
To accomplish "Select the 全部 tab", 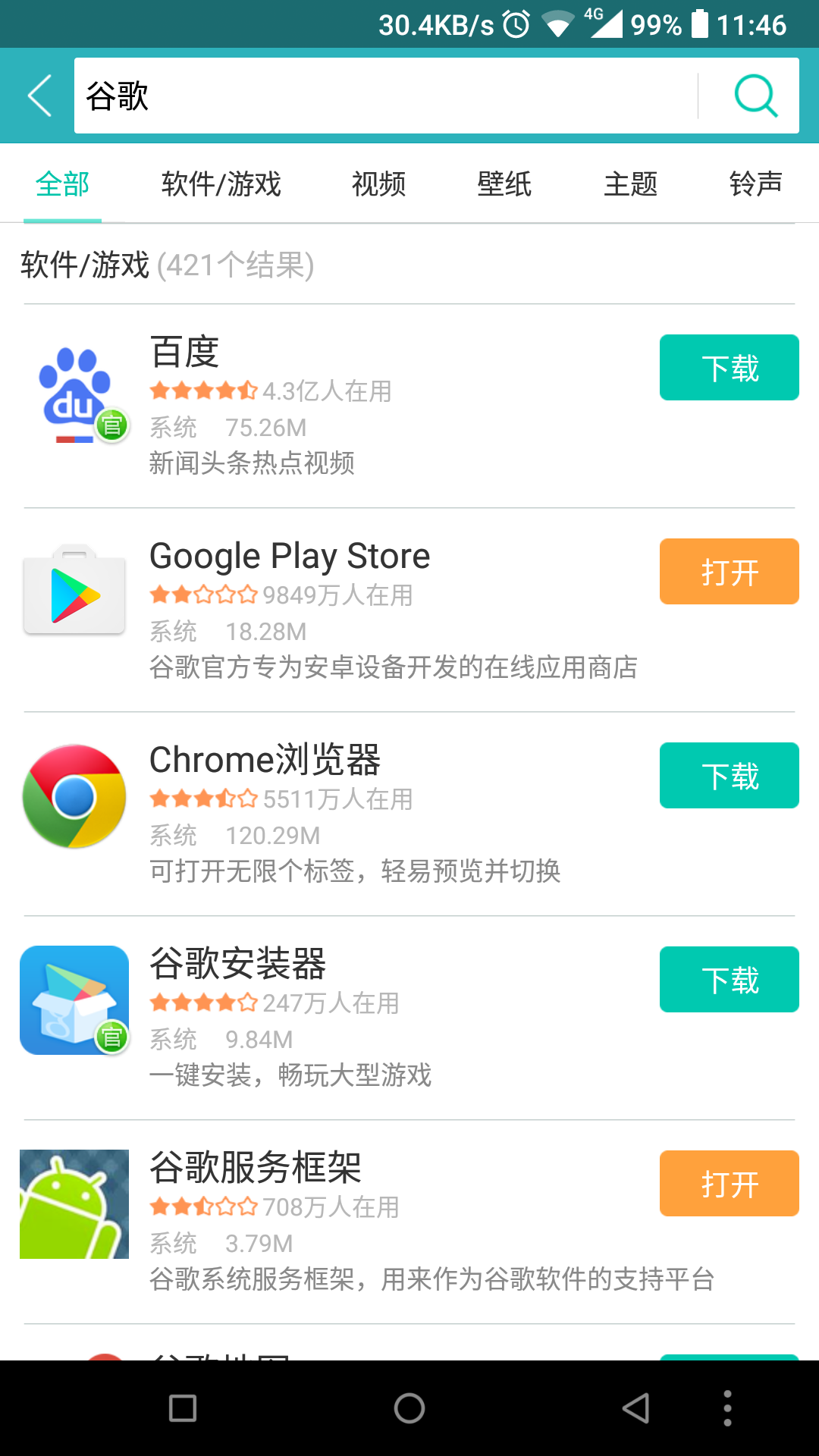I will pyautogui.click(x=62, y=184).
